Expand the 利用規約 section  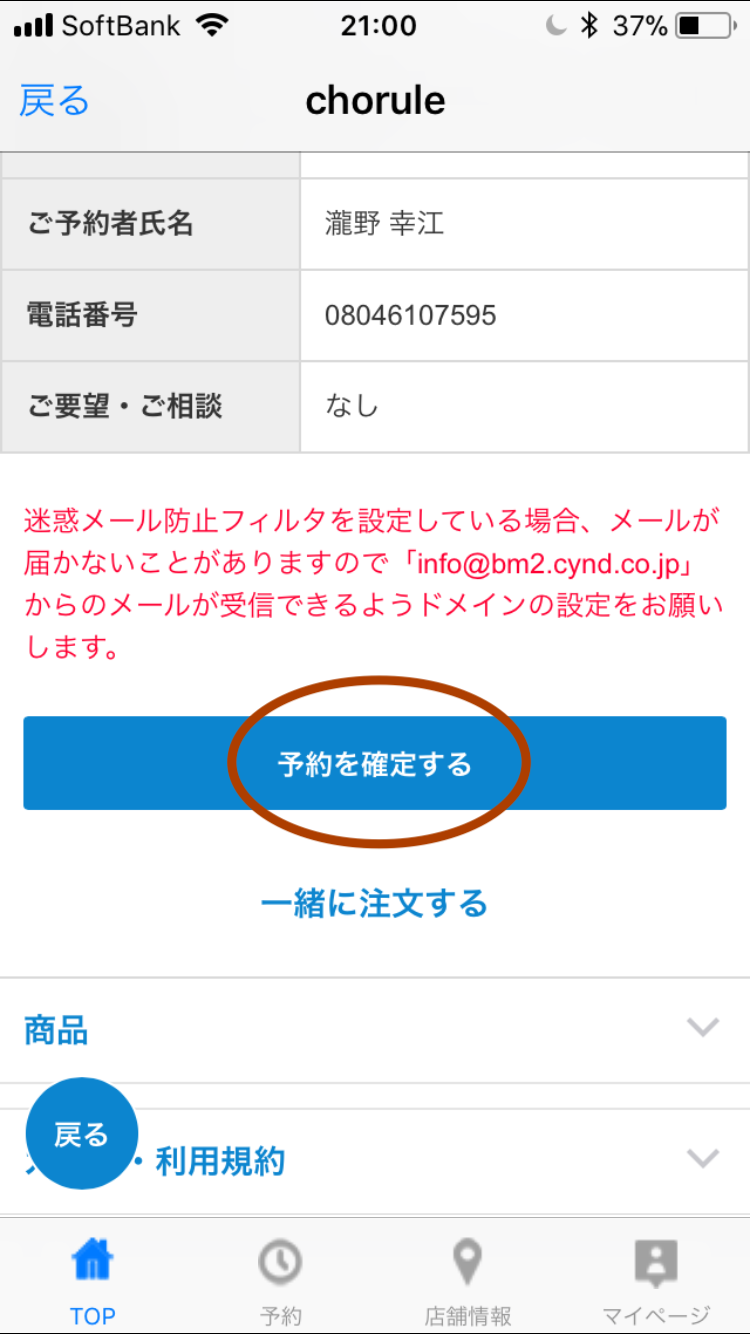375,1160
